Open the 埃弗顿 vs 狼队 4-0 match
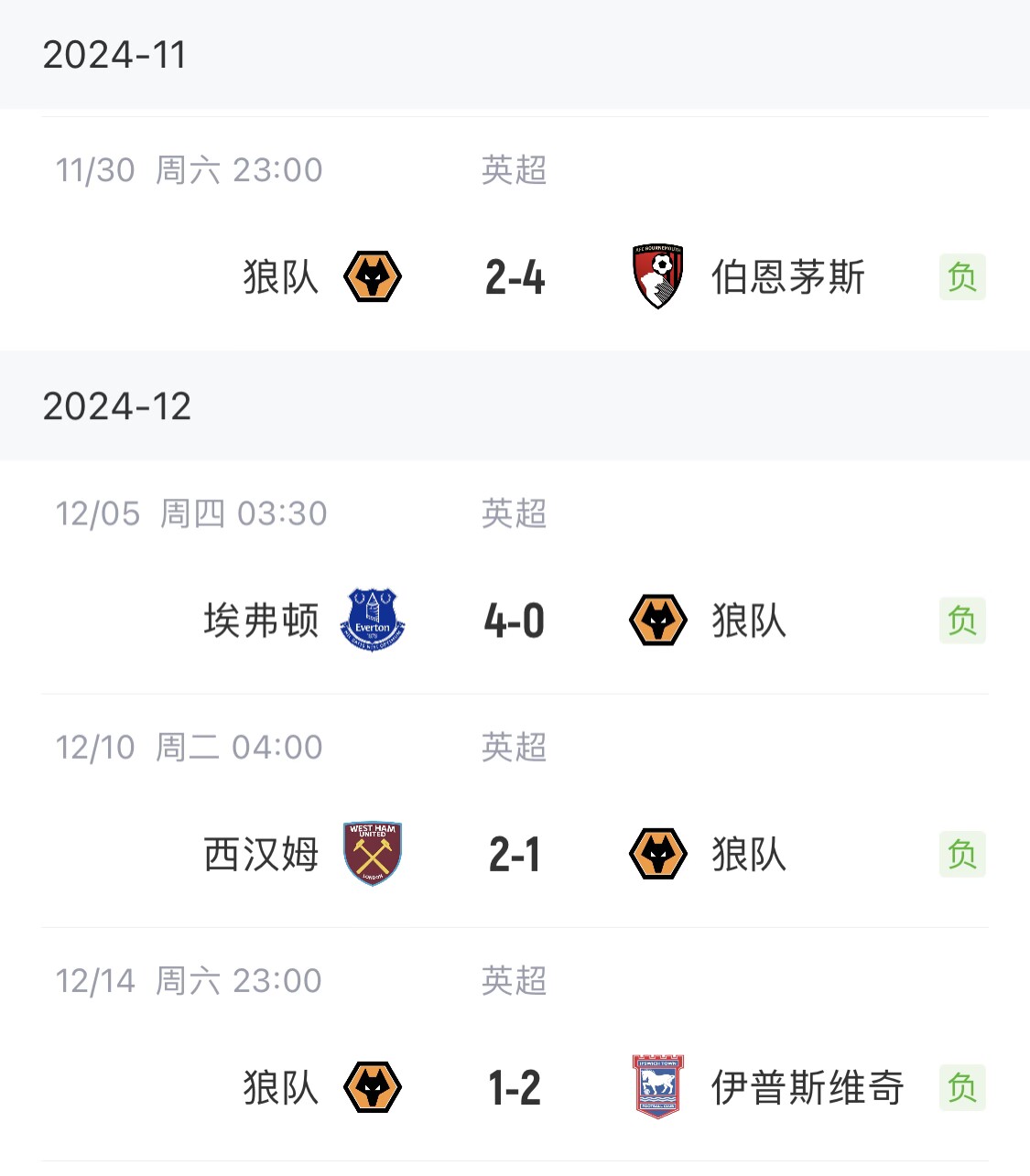 [x=515, y=621]
